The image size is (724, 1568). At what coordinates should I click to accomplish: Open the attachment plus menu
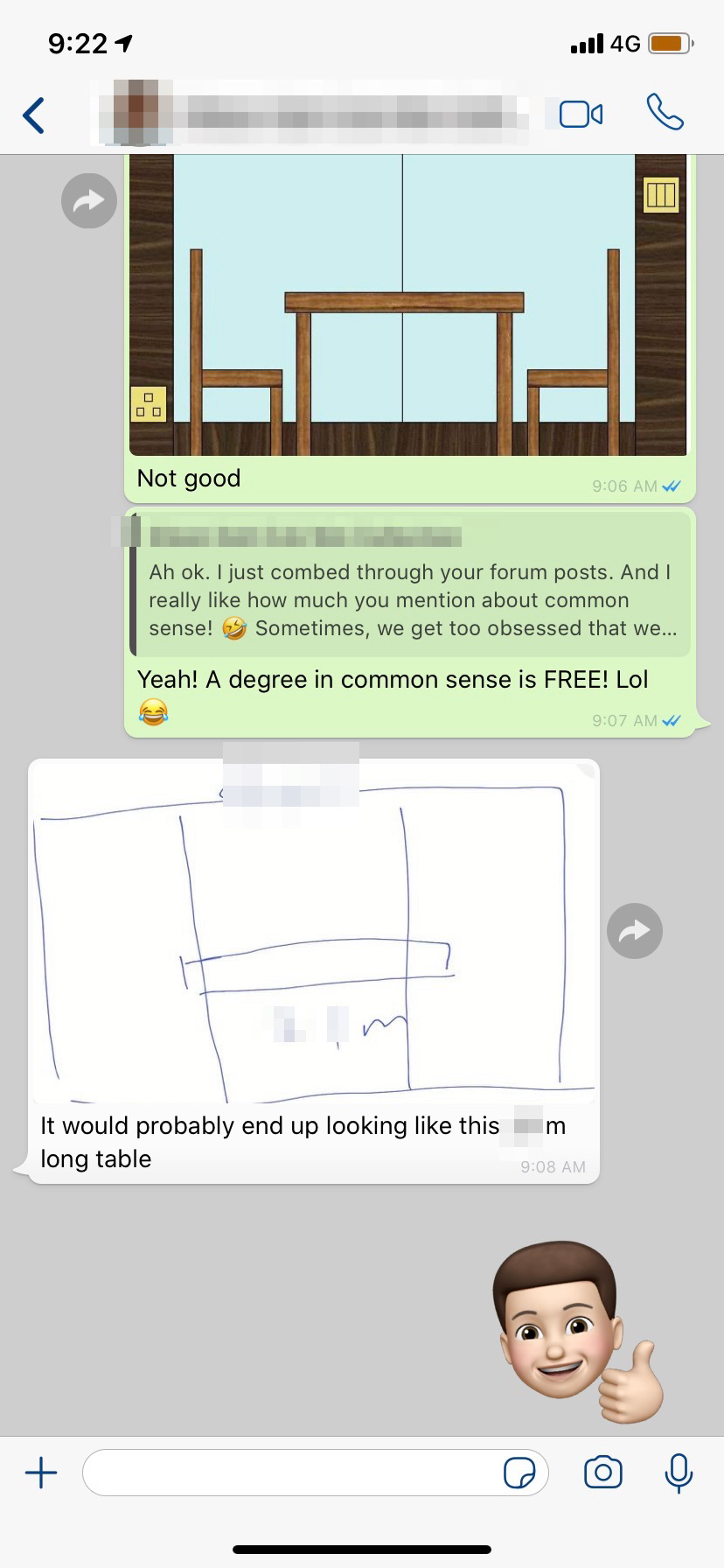click(x=41, y=1473)
